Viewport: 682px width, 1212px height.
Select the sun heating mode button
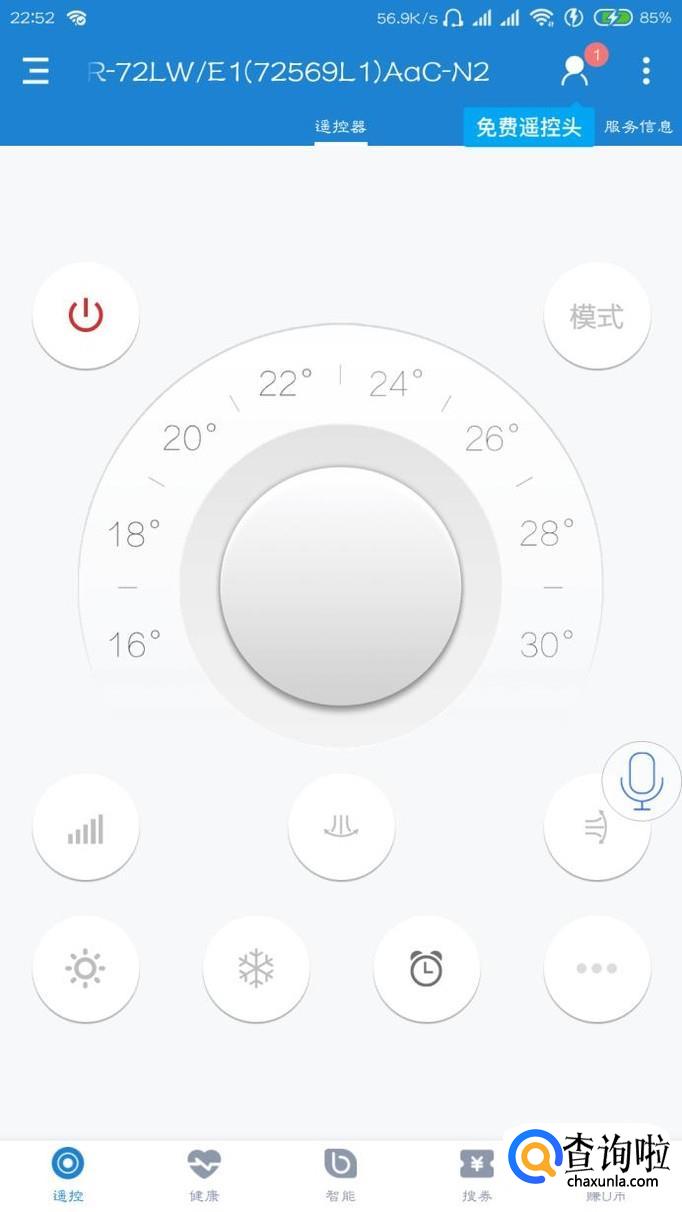click(86, 968)
